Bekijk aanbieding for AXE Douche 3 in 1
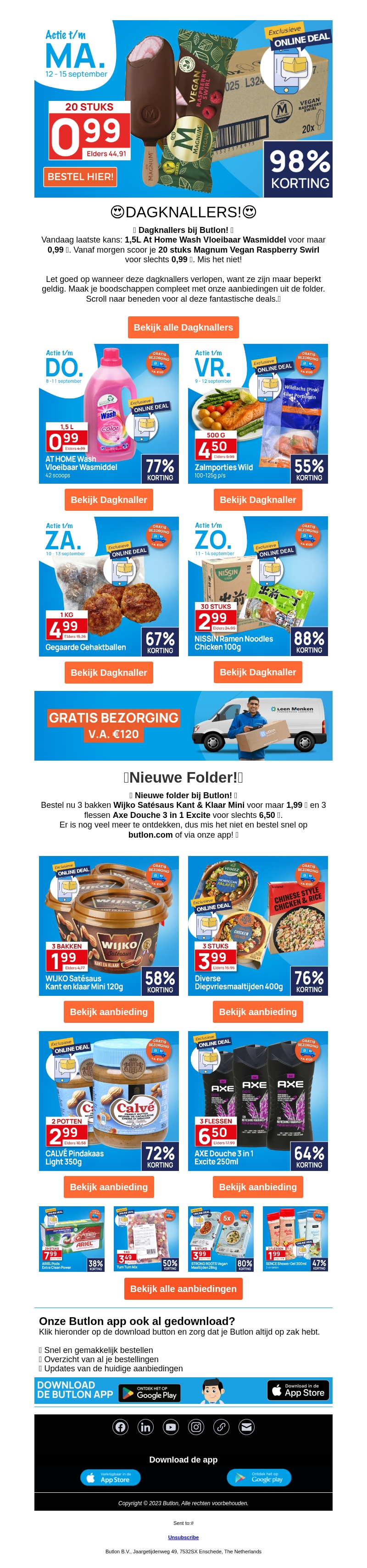The width and height of the screenshot is (367, 1568). 257,1187
